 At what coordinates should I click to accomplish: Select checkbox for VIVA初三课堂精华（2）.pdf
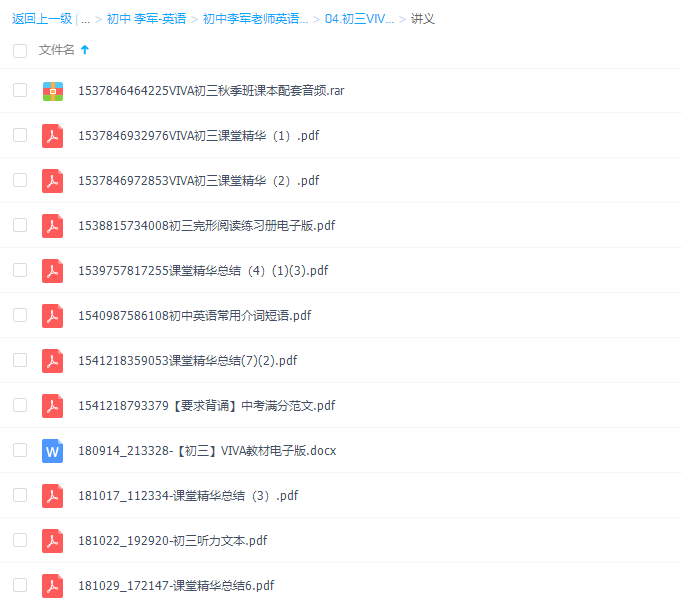[x=20, y=180]
